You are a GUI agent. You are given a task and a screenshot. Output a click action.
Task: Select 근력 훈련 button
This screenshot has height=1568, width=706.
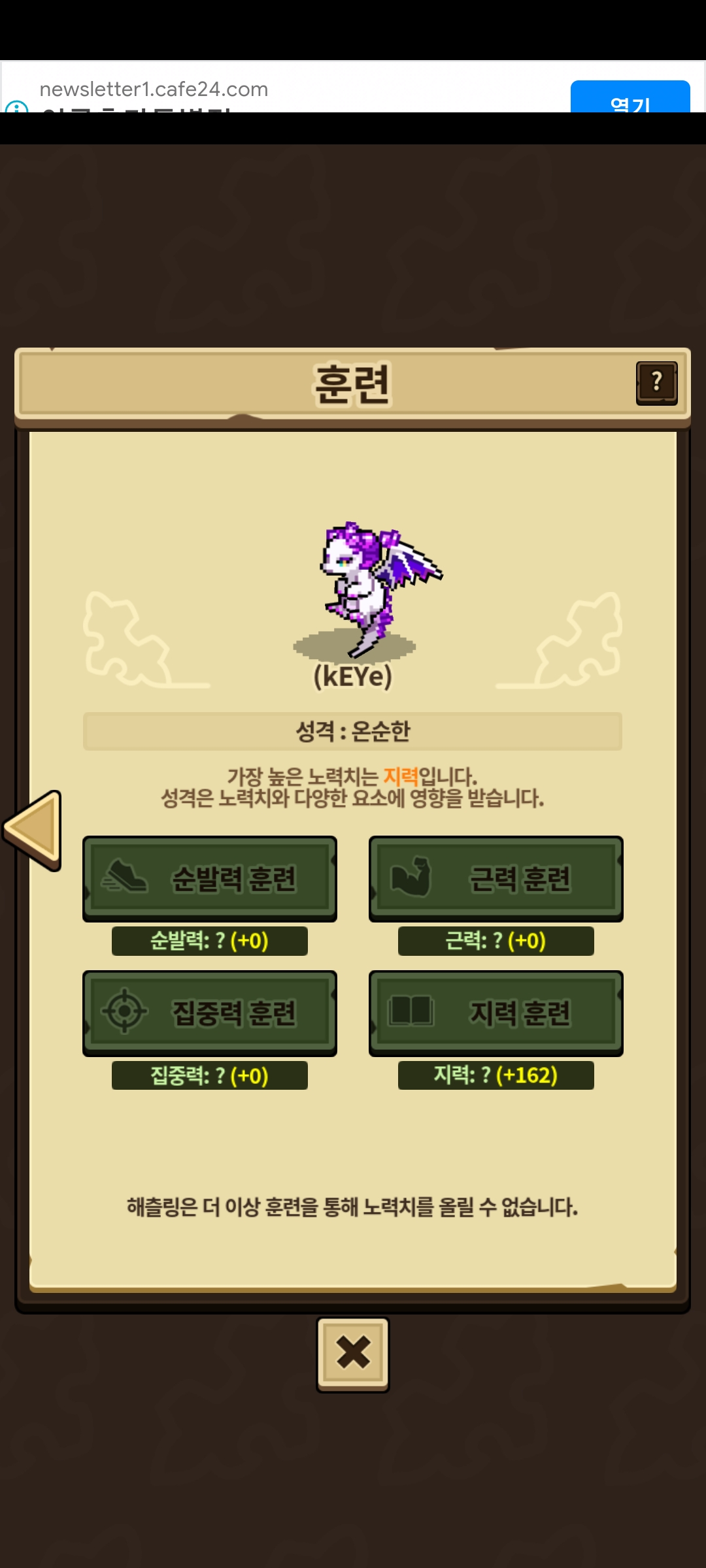pyautogui.click(x=496, y=879)
